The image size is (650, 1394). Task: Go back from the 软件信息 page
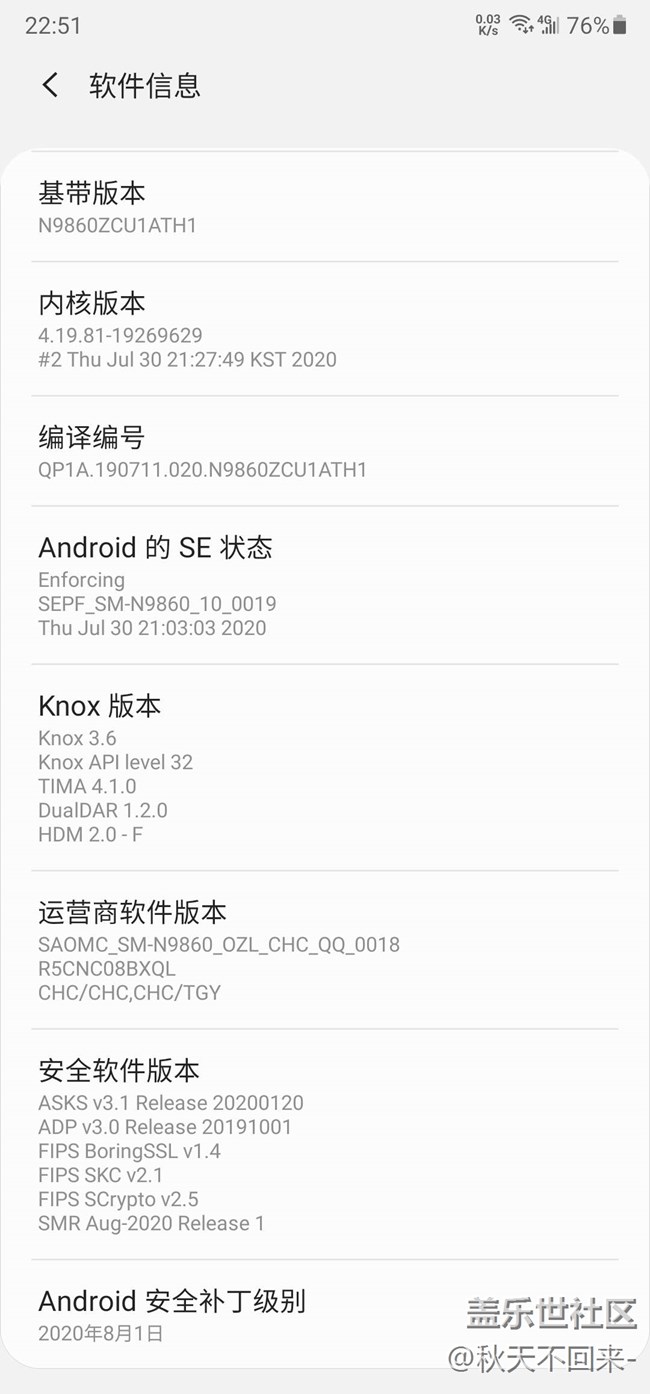(50, 85)
